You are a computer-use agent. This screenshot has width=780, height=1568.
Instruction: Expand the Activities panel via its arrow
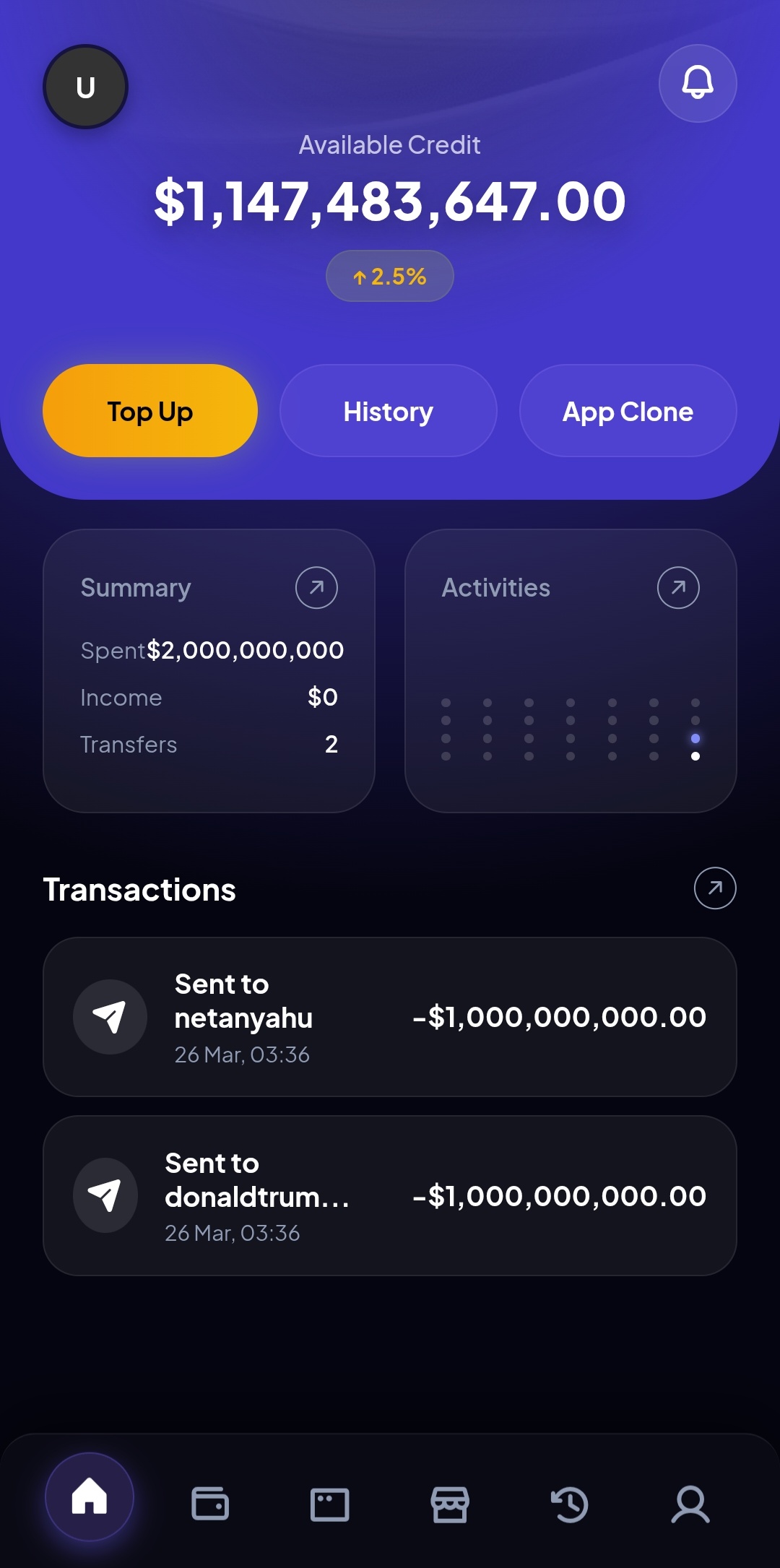[x=677, y=588]
